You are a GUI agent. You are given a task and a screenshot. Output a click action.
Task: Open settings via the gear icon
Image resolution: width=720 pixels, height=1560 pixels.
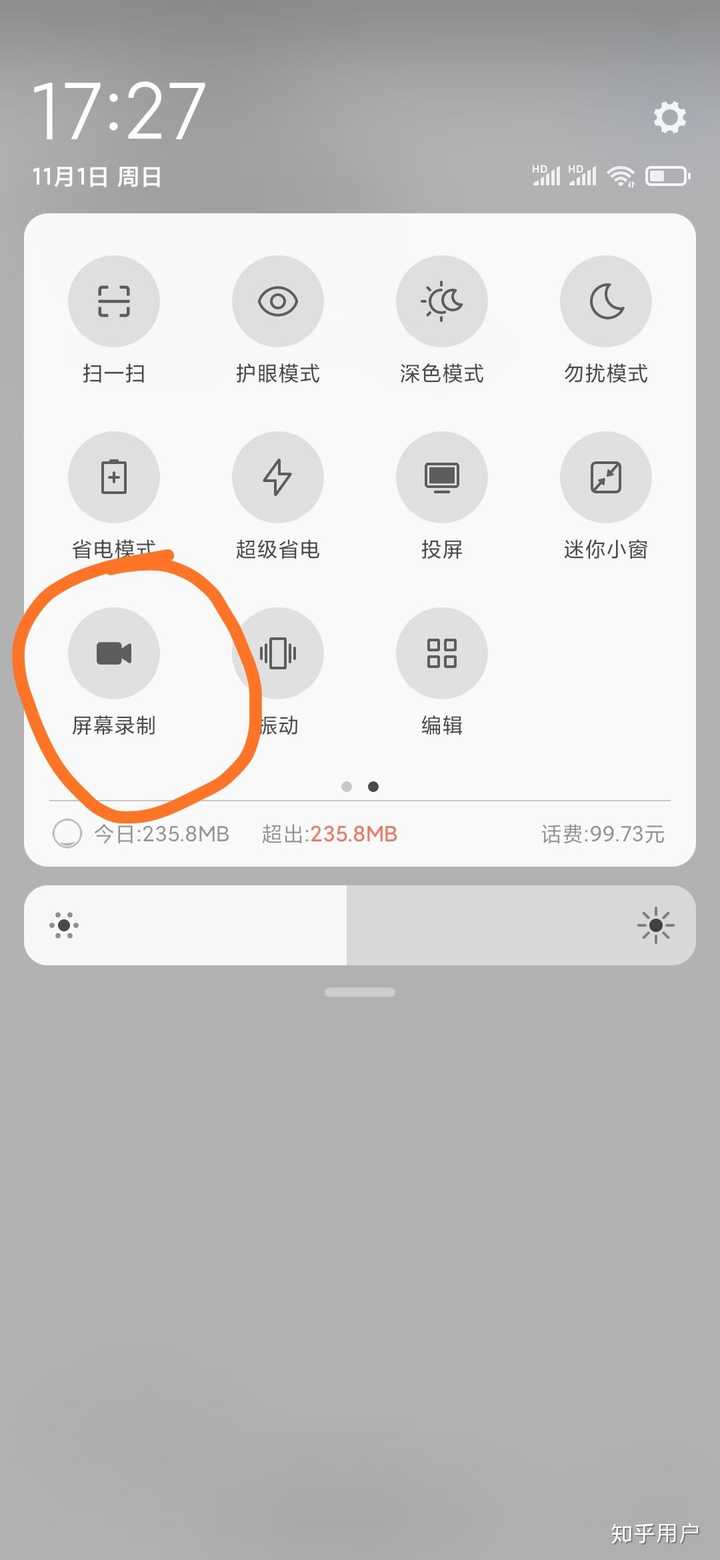[670, 117]
